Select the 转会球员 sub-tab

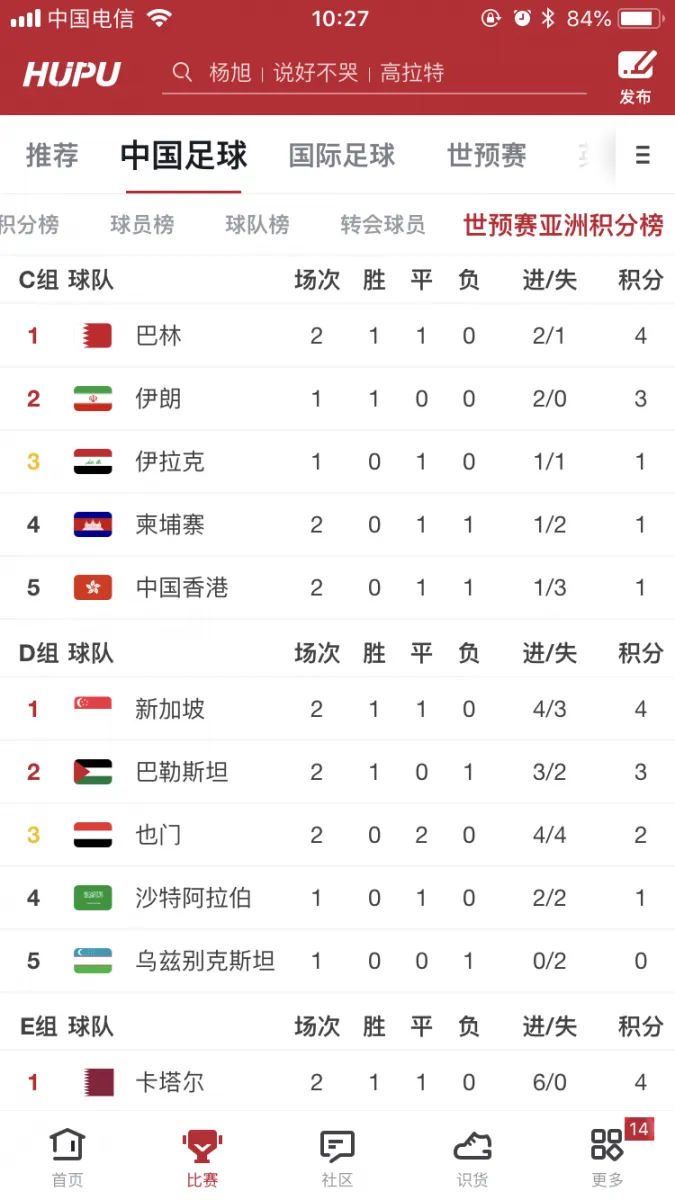pos(383,225)
